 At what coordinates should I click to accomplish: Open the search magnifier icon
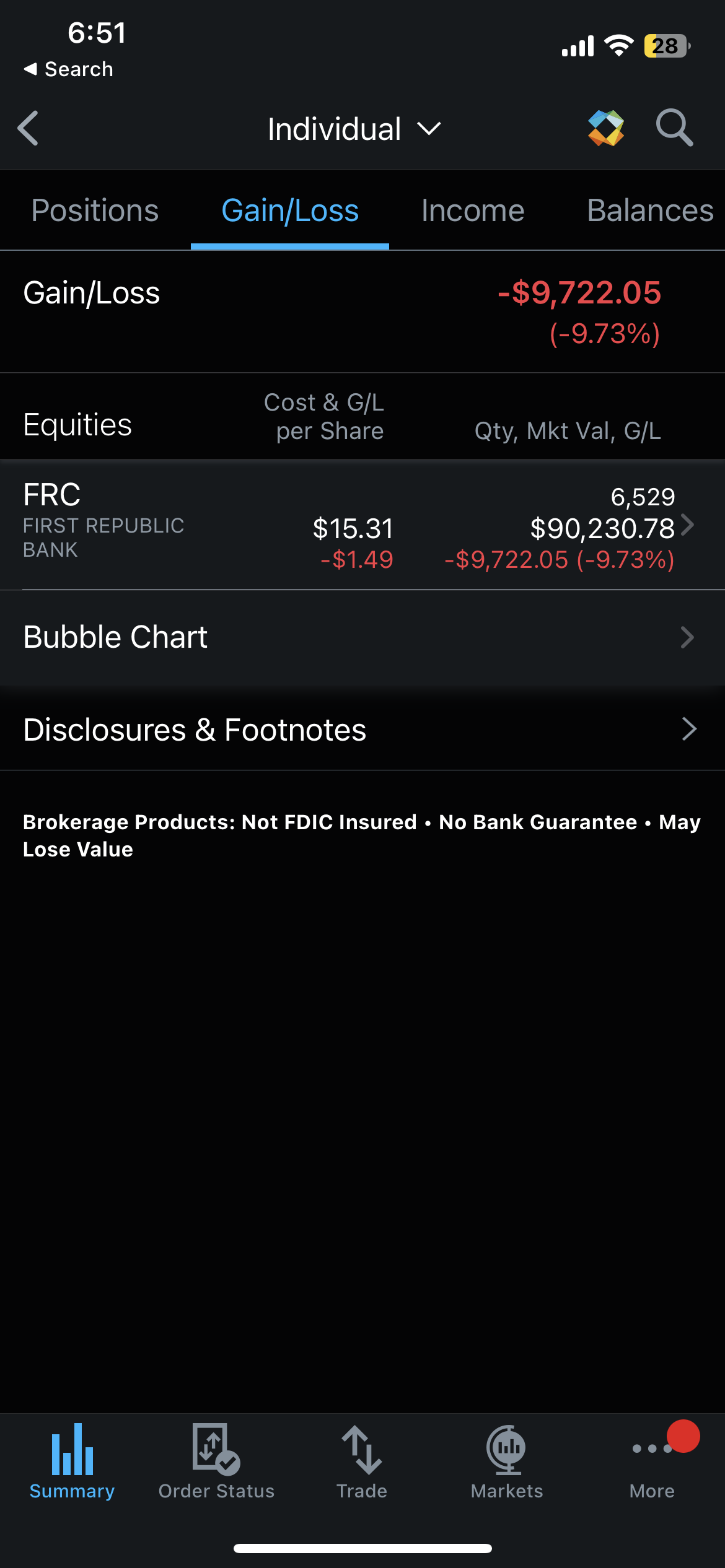(674, 128)
